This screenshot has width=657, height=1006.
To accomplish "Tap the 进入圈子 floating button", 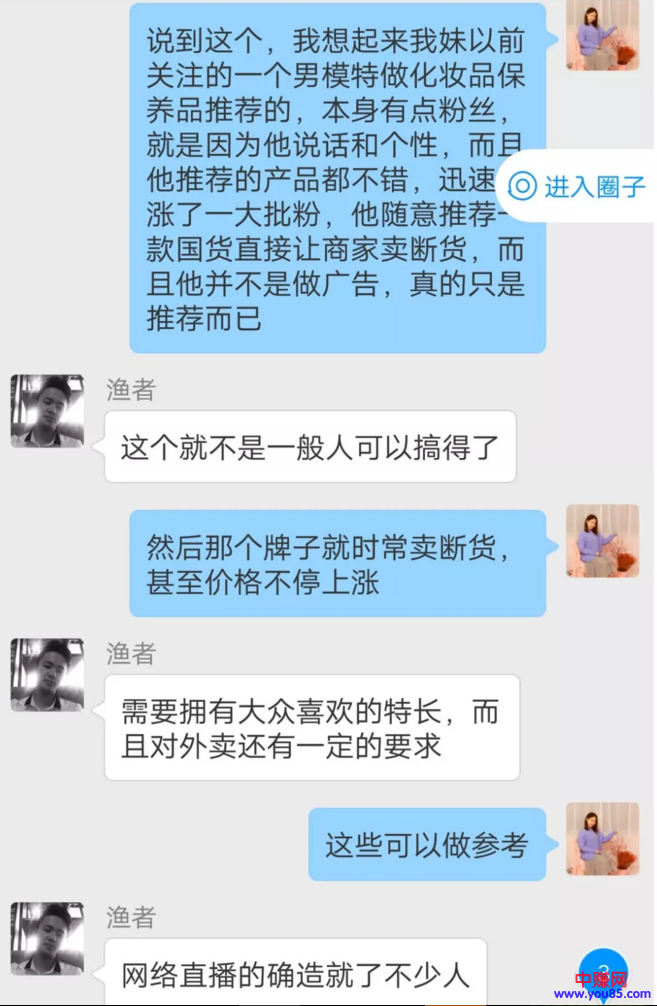I will pos(578,186).
